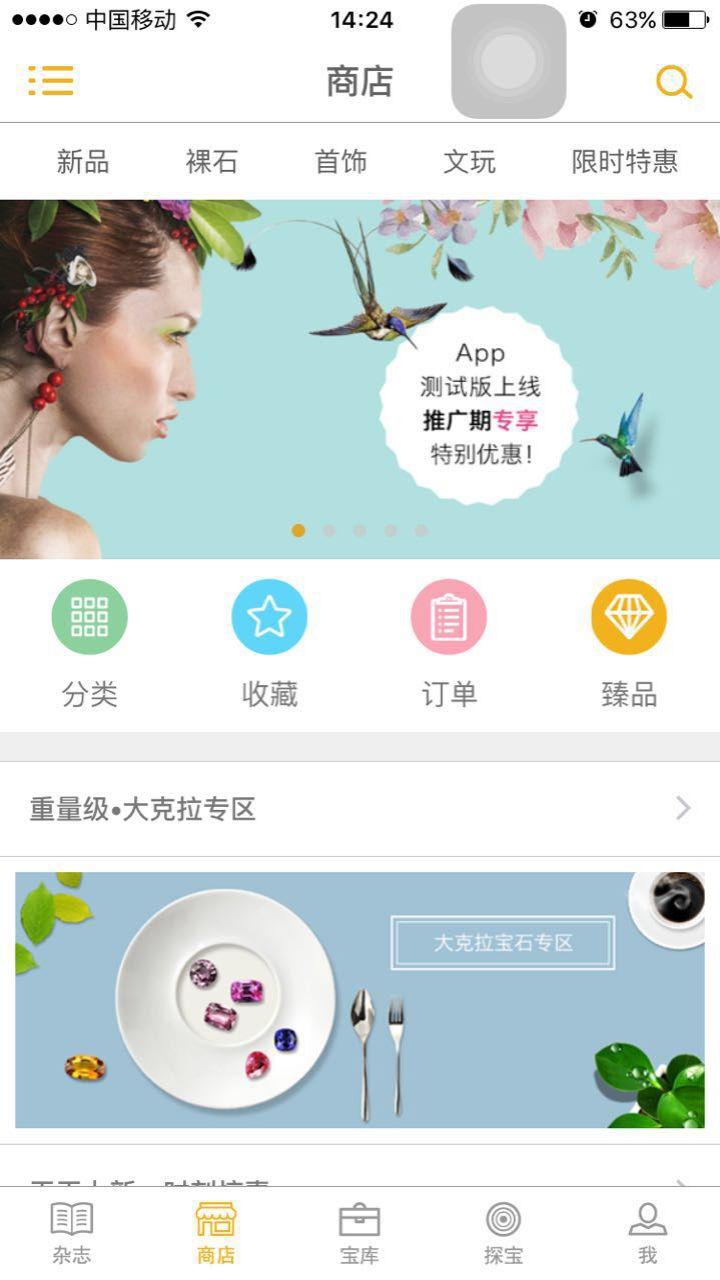Select the 首饰 tab
The height and width of the screenshot is (1280, 720).
pyautogui.click(x=341, y=161)
